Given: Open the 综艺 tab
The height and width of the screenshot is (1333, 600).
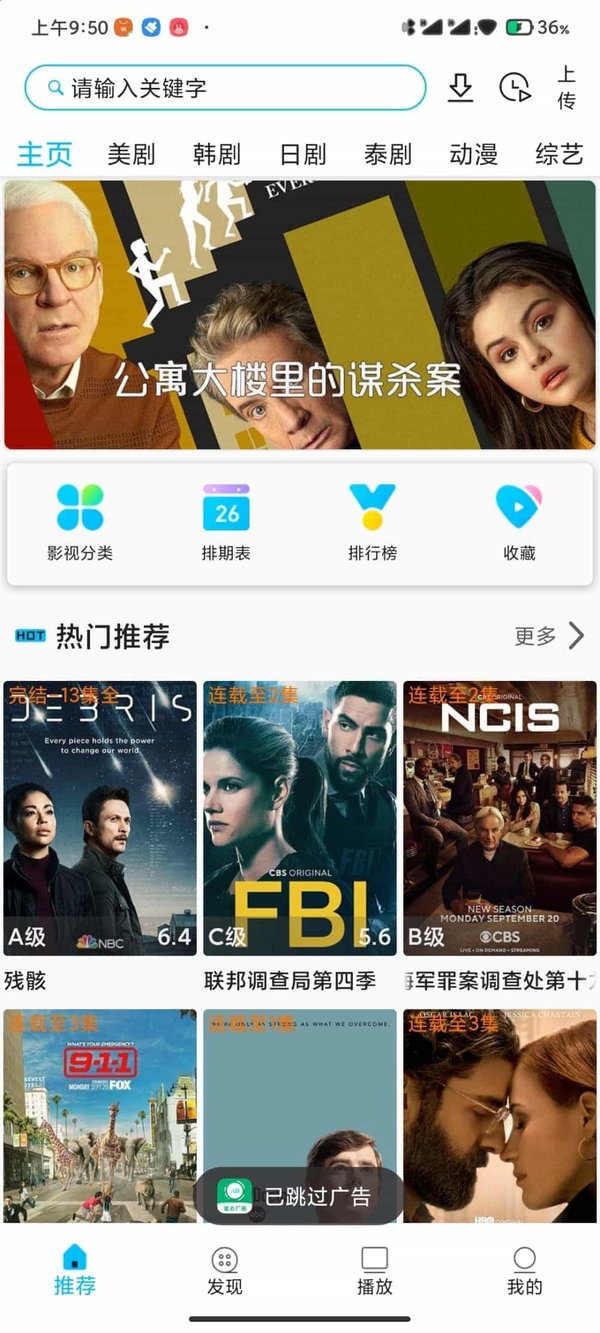Looking at the screenshot, I should [558, 154].
